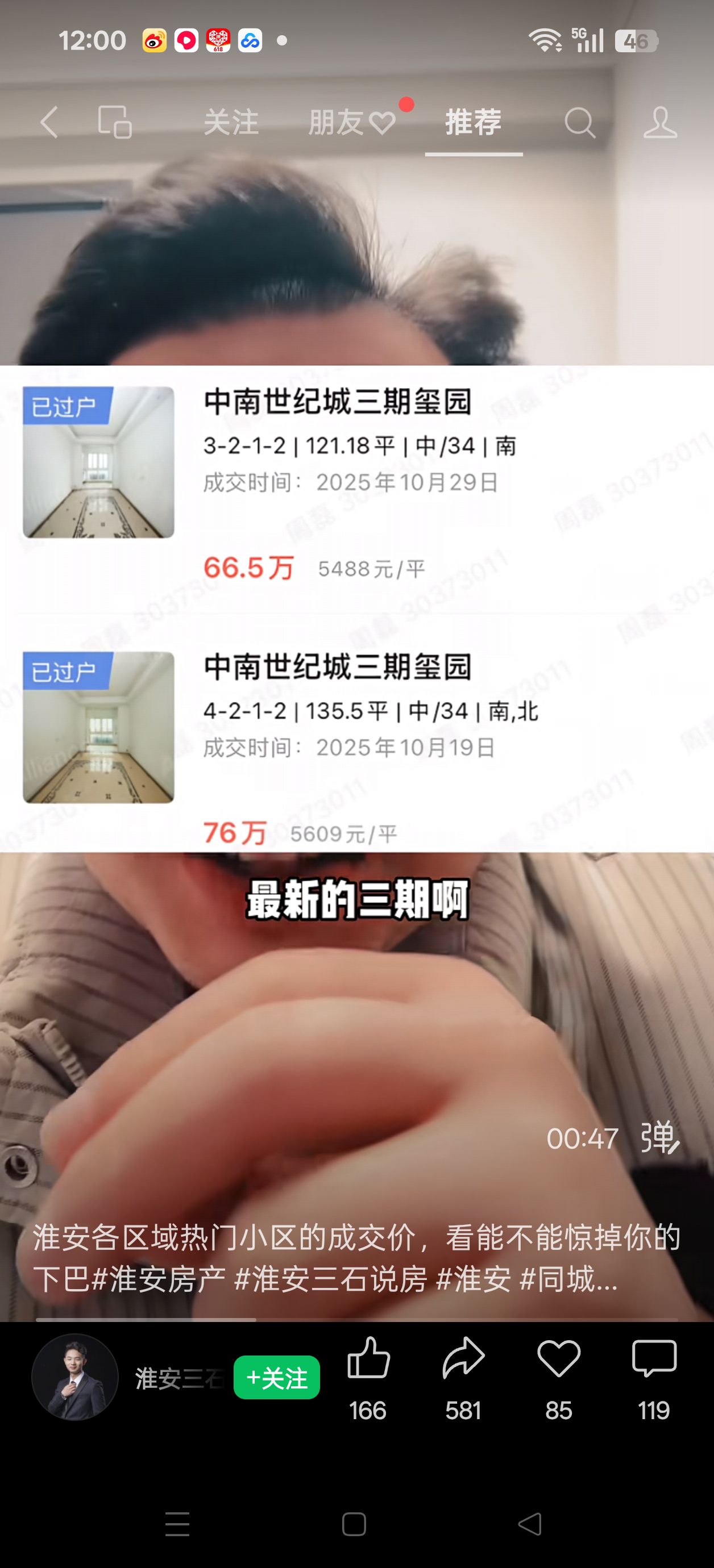Tap the video progress bar

pyautogui.click(x=356, y=1319)
